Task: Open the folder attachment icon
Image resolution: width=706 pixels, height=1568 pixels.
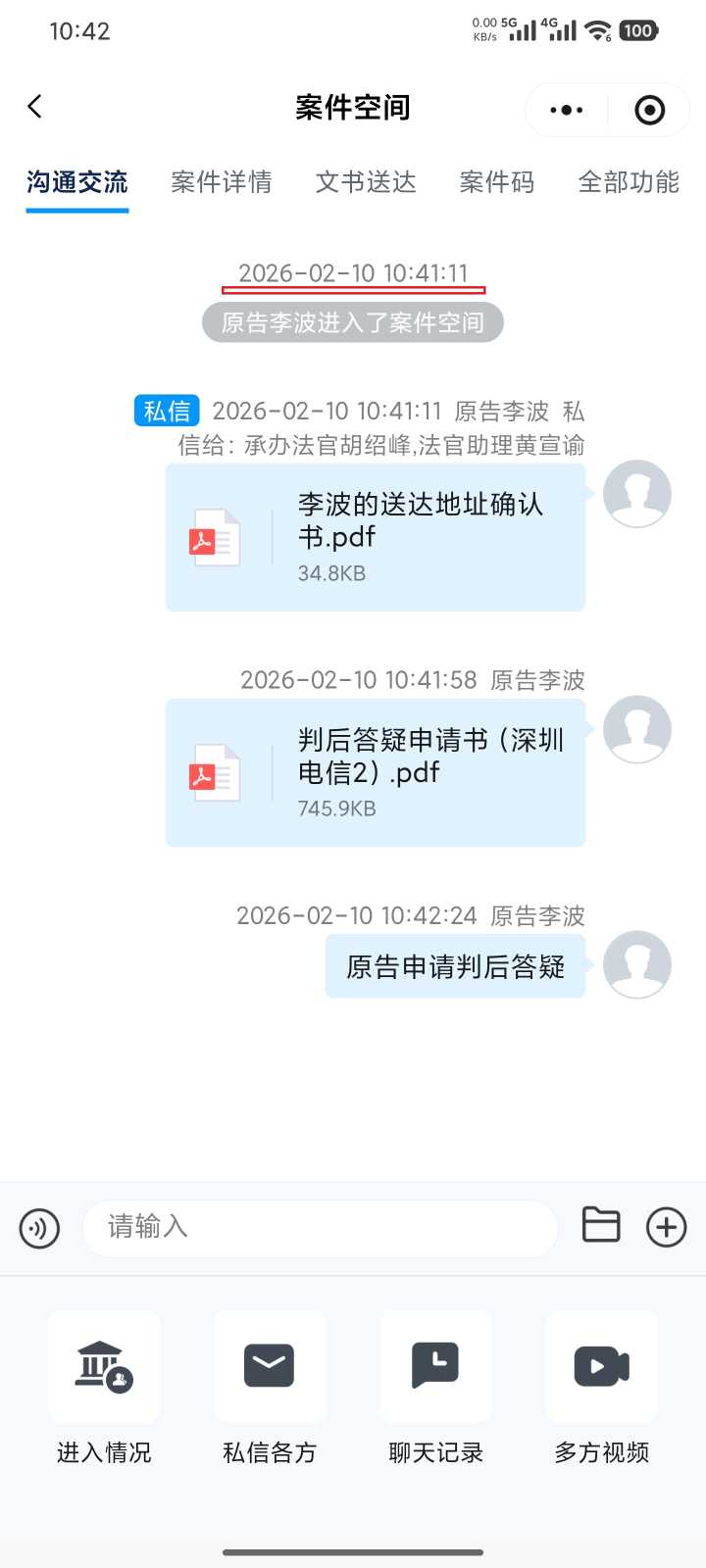Action: (x=601, y=1225)
